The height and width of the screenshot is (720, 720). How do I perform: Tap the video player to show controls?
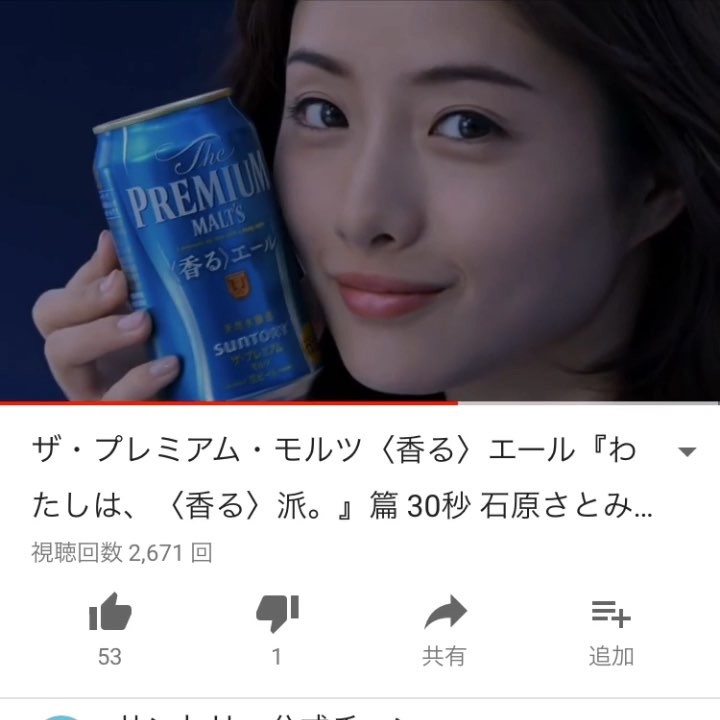[x=360, y=200]
